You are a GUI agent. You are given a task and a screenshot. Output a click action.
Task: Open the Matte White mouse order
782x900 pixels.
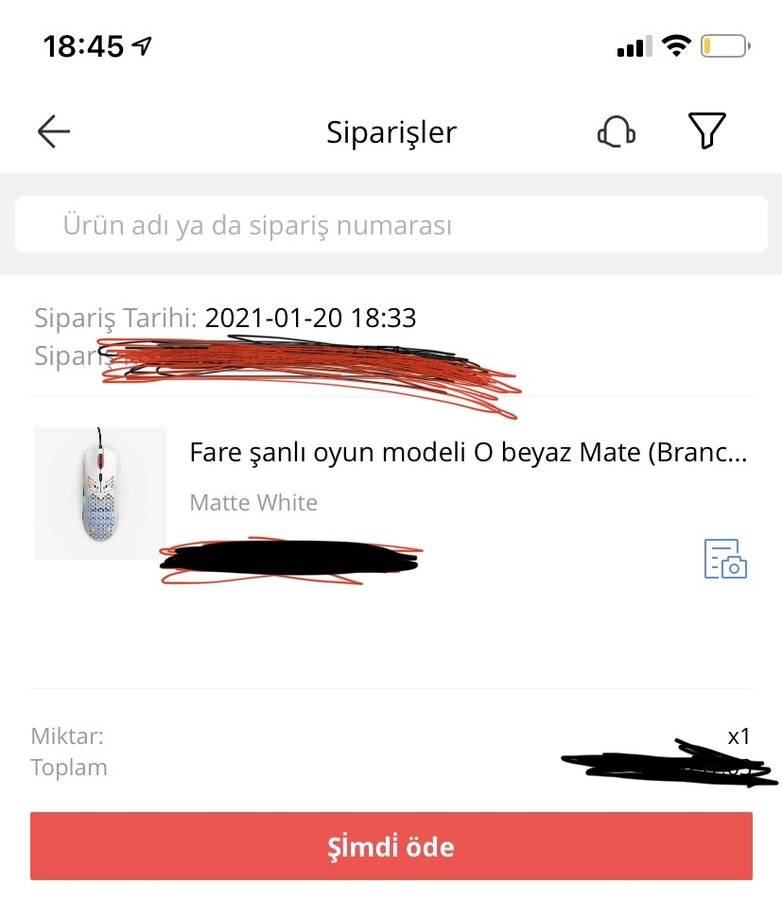click(x=468, y=453)
